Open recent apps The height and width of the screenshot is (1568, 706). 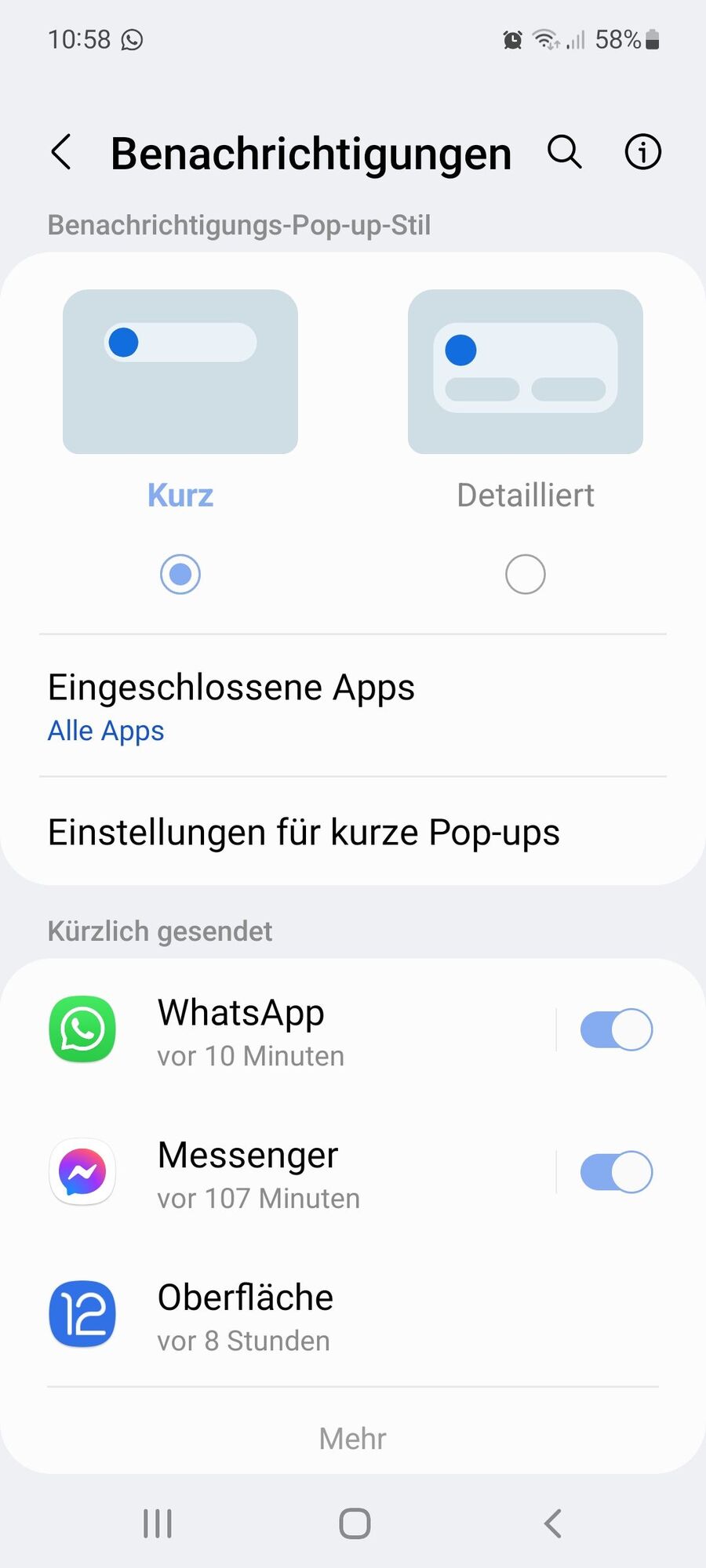click(x=158, y=1523)
